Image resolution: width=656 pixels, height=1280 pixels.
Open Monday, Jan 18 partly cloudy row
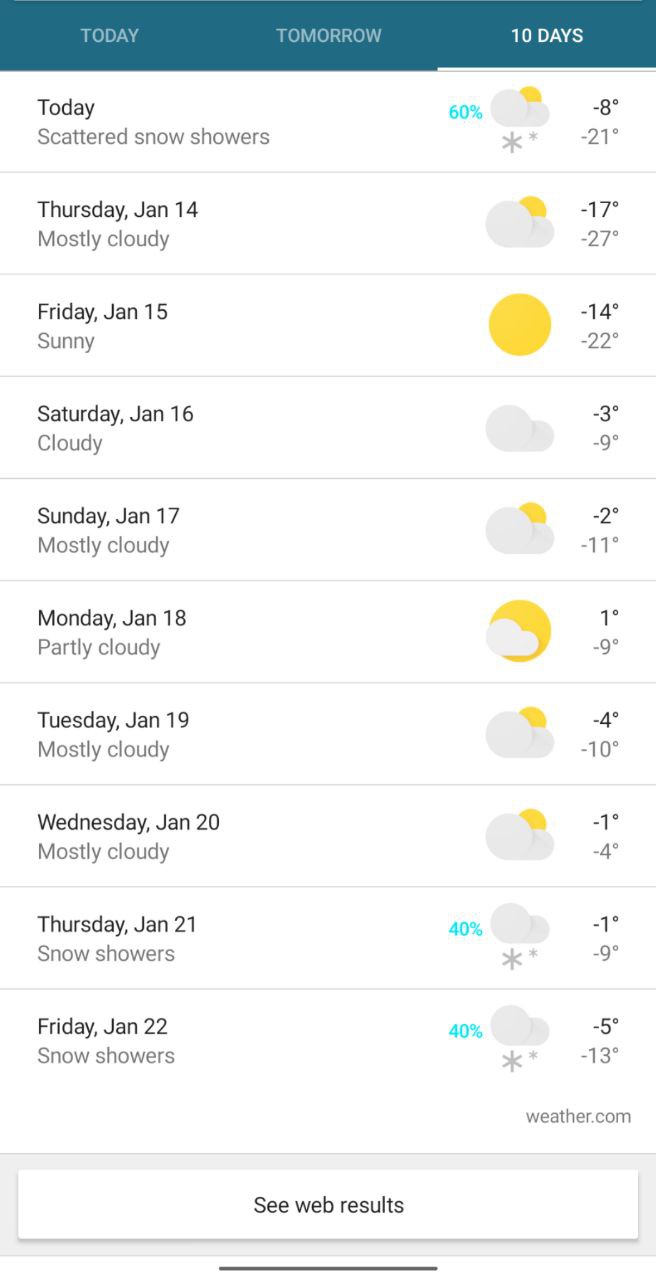pos(328,632)
